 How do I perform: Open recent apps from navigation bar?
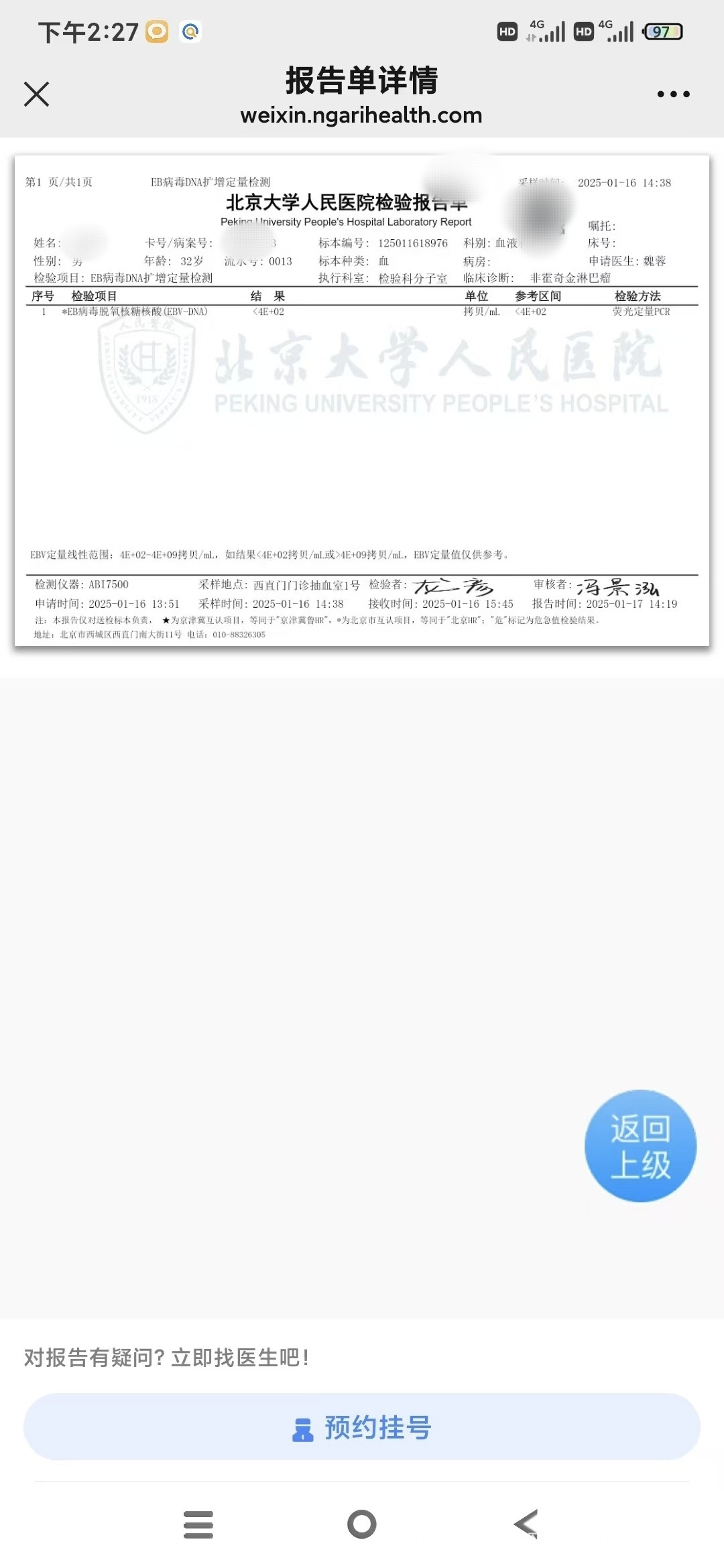198,1524
